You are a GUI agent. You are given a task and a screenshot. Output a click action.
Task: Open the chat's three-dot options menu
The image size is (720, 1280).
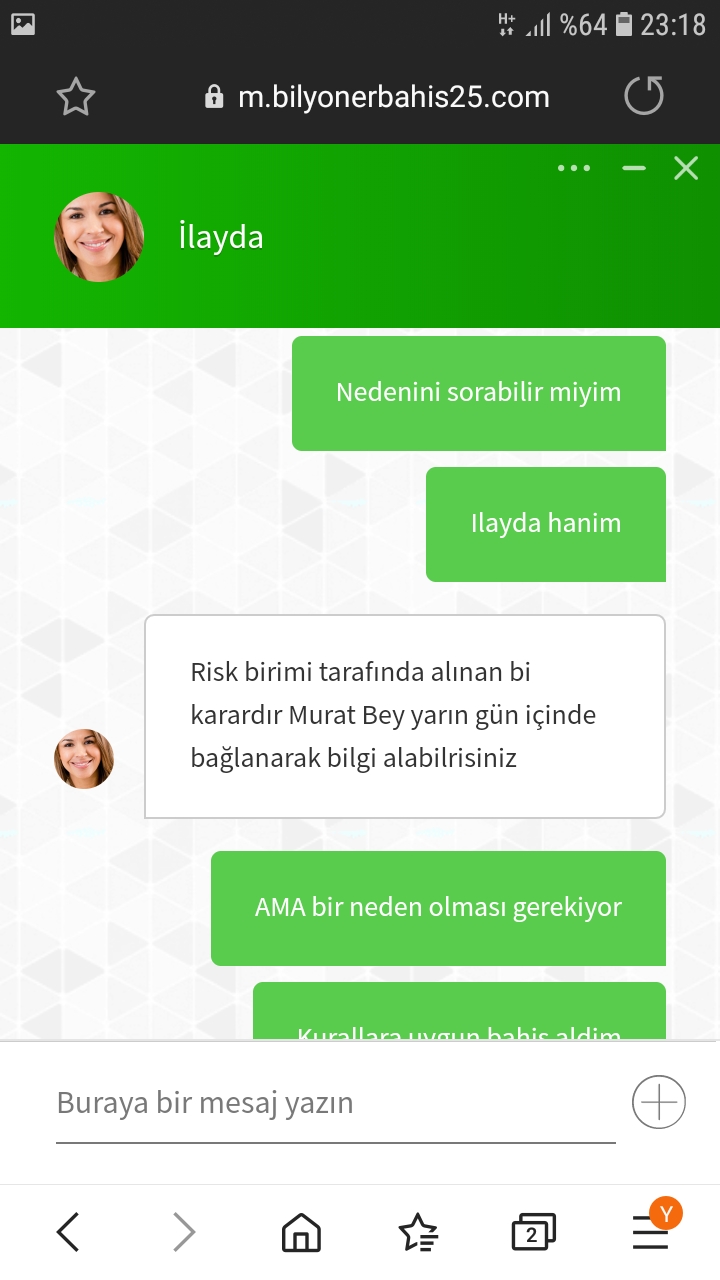coord(574,168)
